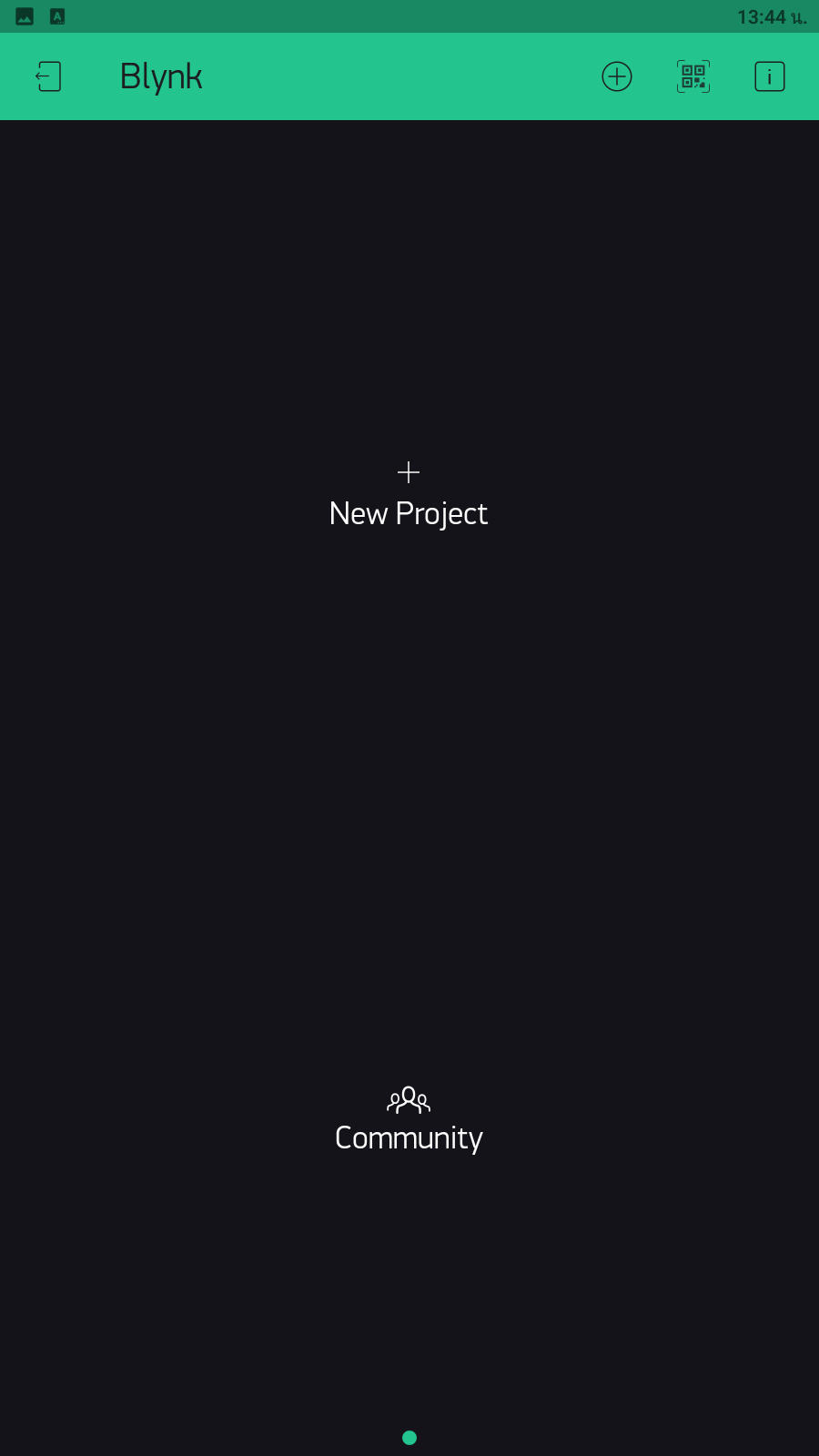View app information with the info icon
The width and height of the screenshot is (819, 1456).
[x=769, y=76]
